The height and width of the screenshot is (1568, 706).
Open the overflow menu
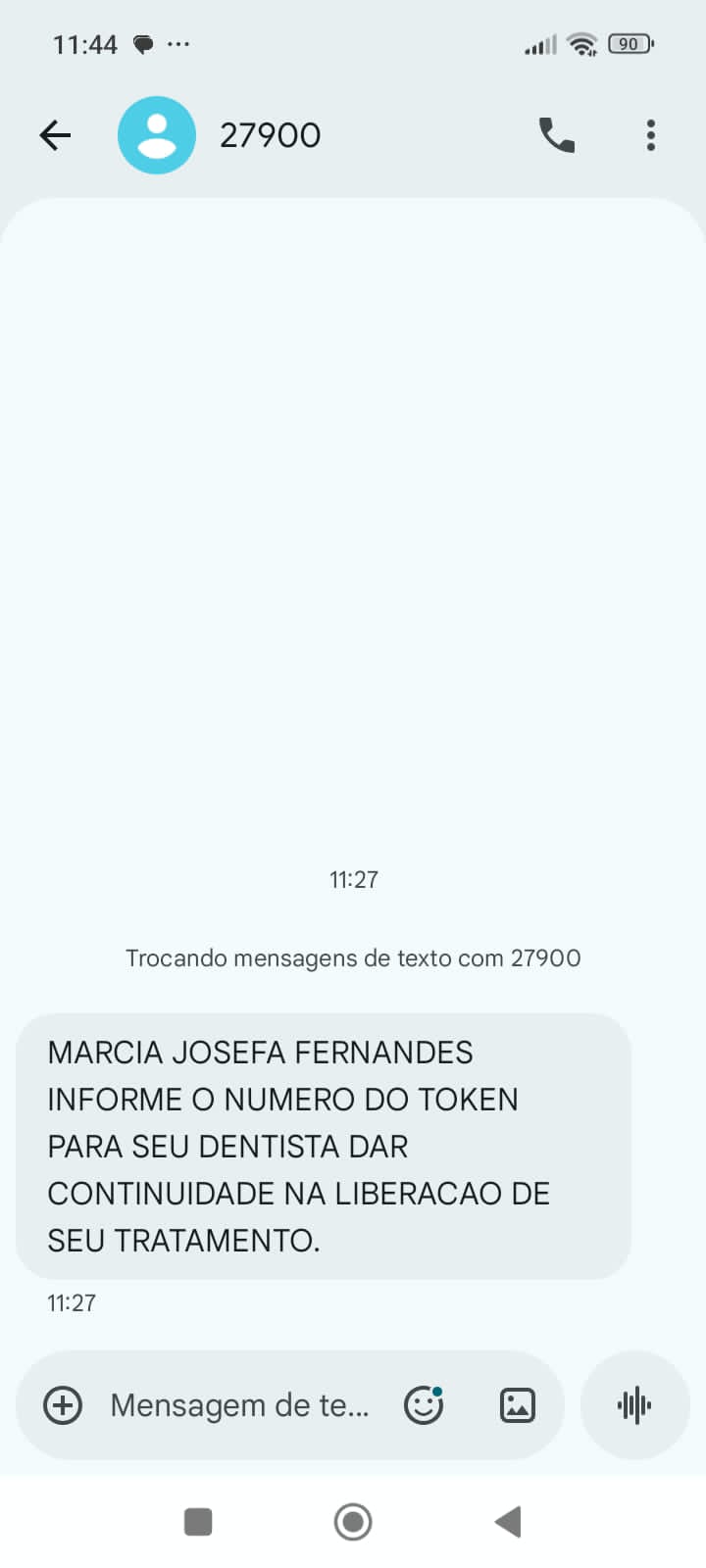[x=650, y=135]
